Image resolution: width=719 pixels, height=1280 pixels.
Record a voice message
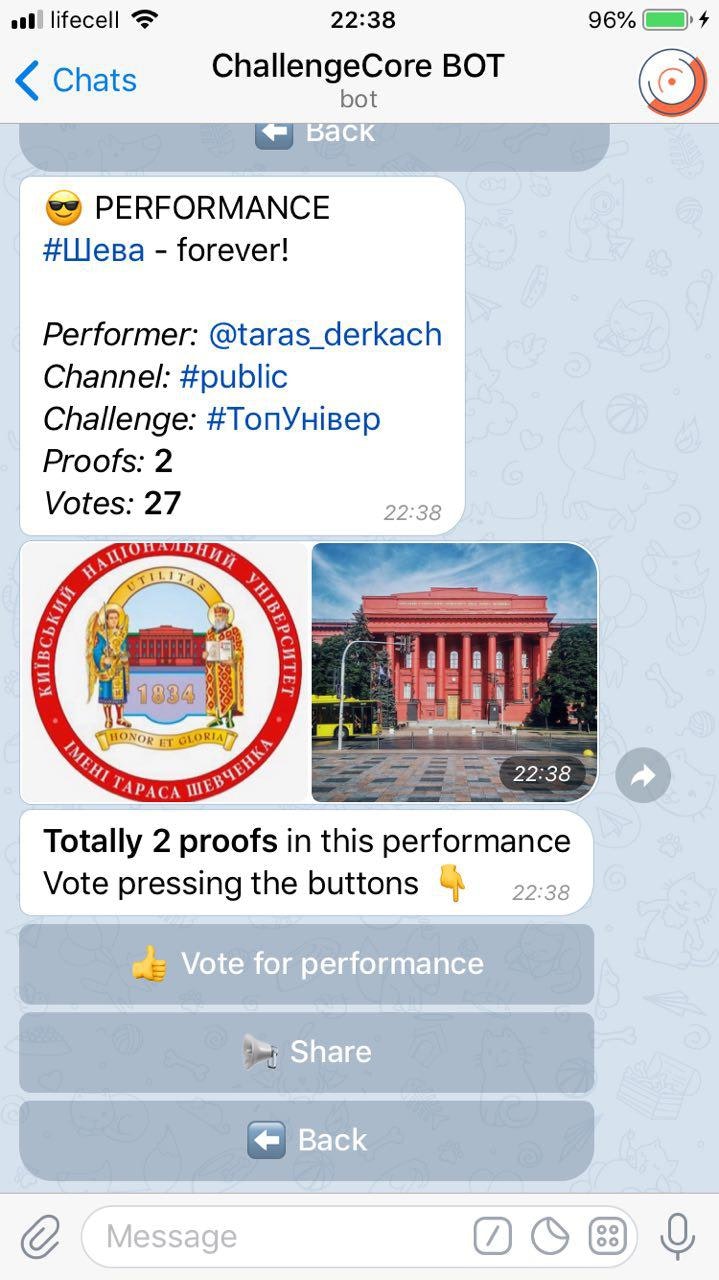677,1237
